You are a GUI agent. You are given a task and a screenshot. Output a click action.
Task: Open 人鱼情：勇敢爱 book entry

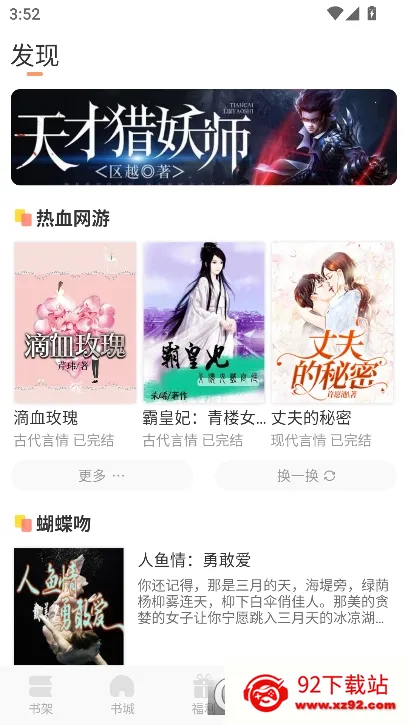tap(204, 606)
